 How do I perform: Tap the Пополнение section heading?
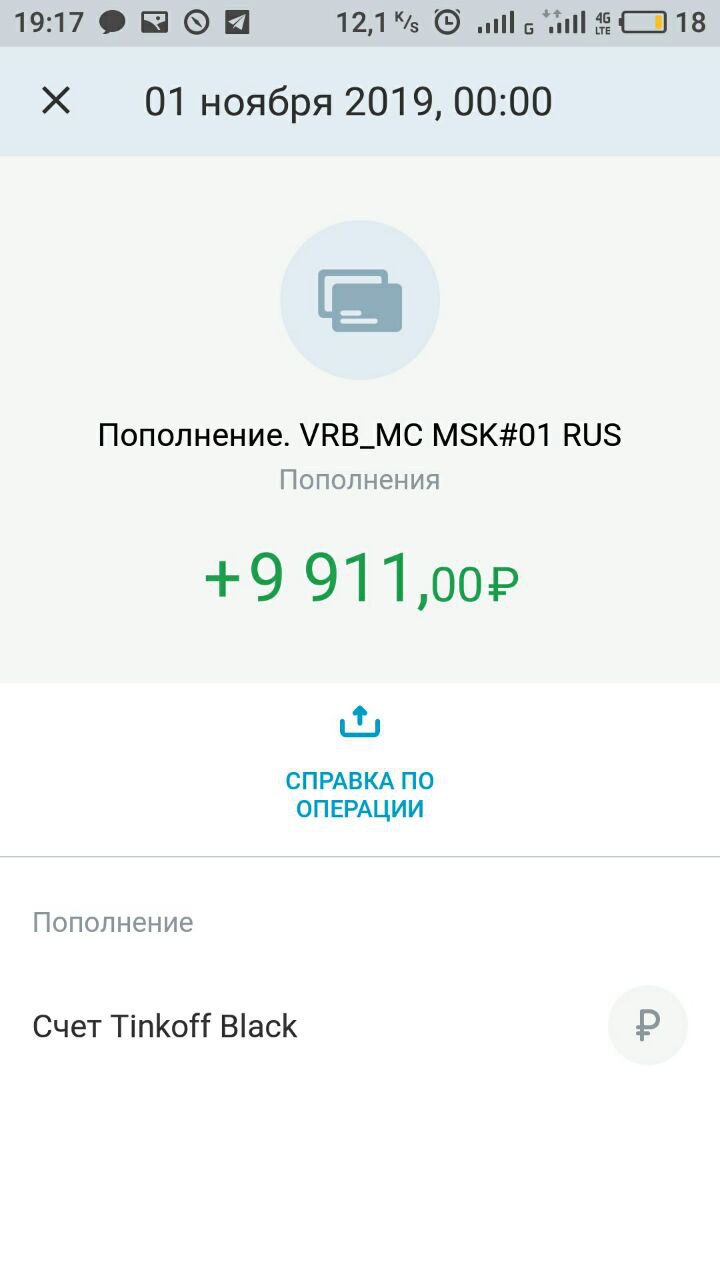[x=112, y=922]
